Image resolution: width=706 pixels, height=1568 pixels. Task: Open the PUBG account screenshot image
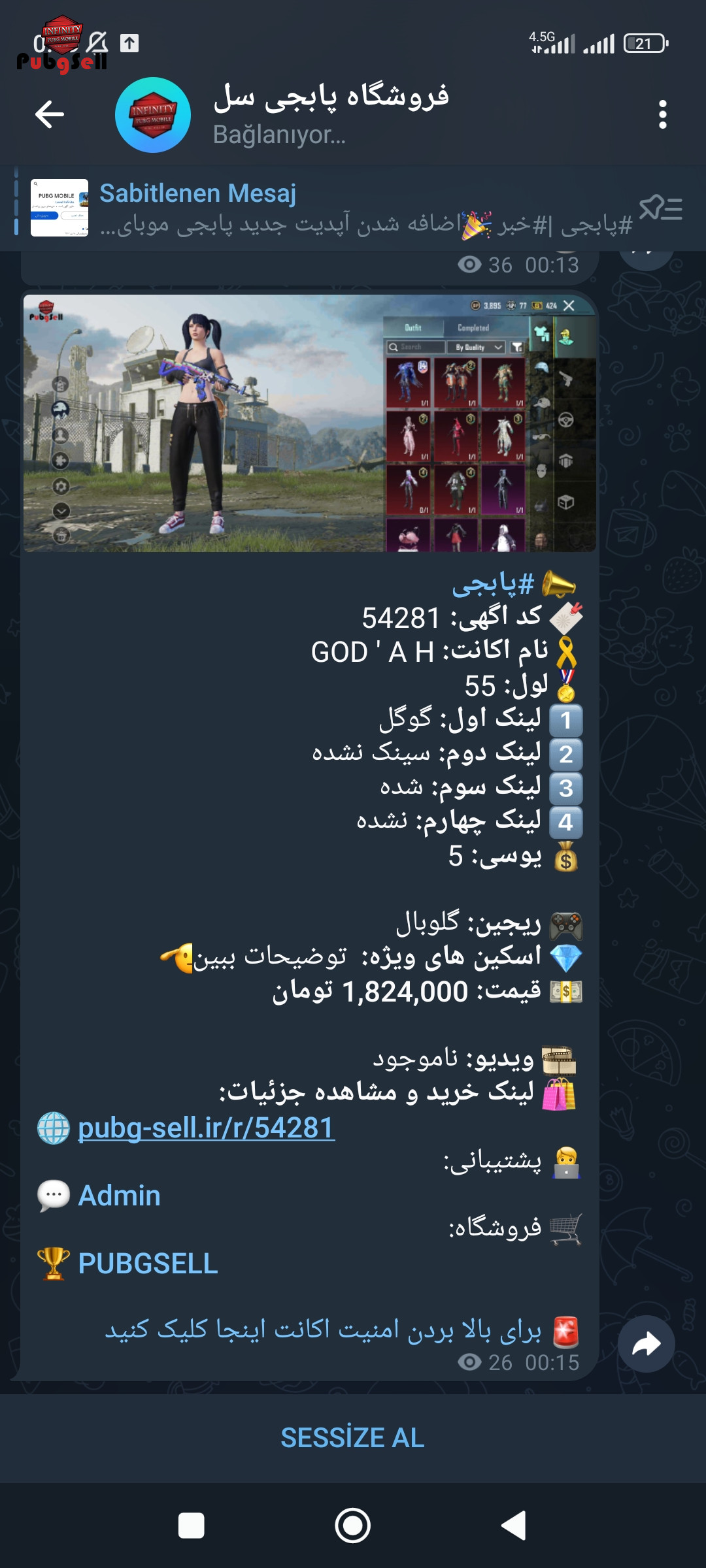[x=310, y=423]
